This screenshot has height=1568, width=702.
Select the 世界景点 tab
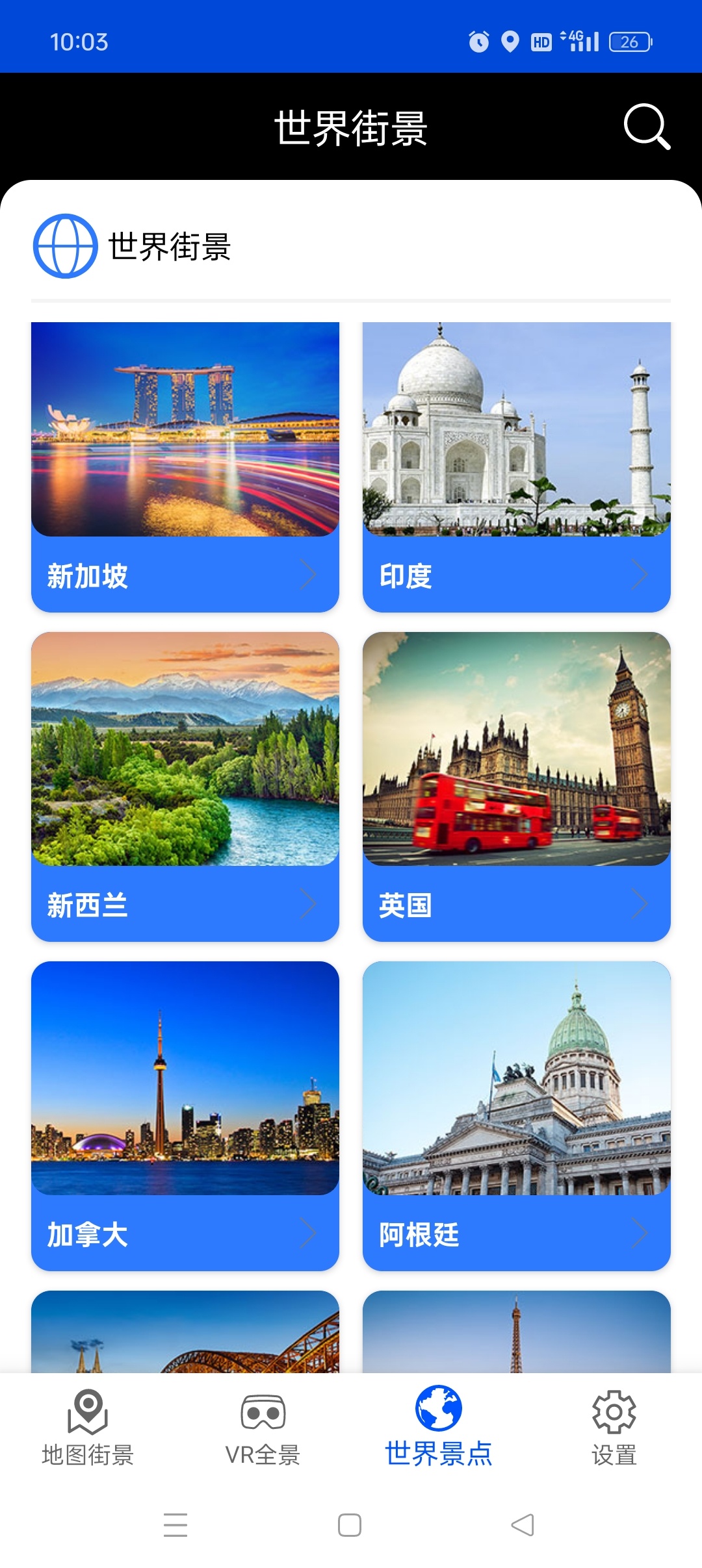439,1426
